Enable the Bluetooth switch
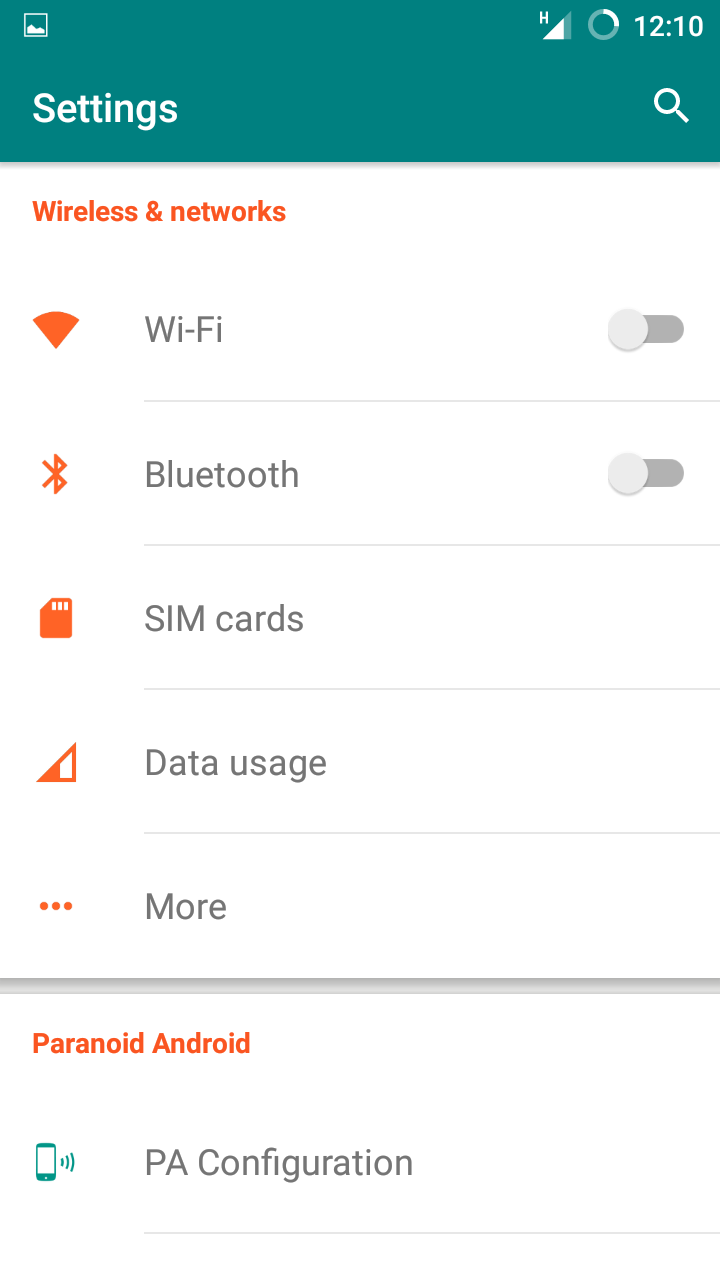Screen dimensions: 720x1280 (x=646, y=474)
